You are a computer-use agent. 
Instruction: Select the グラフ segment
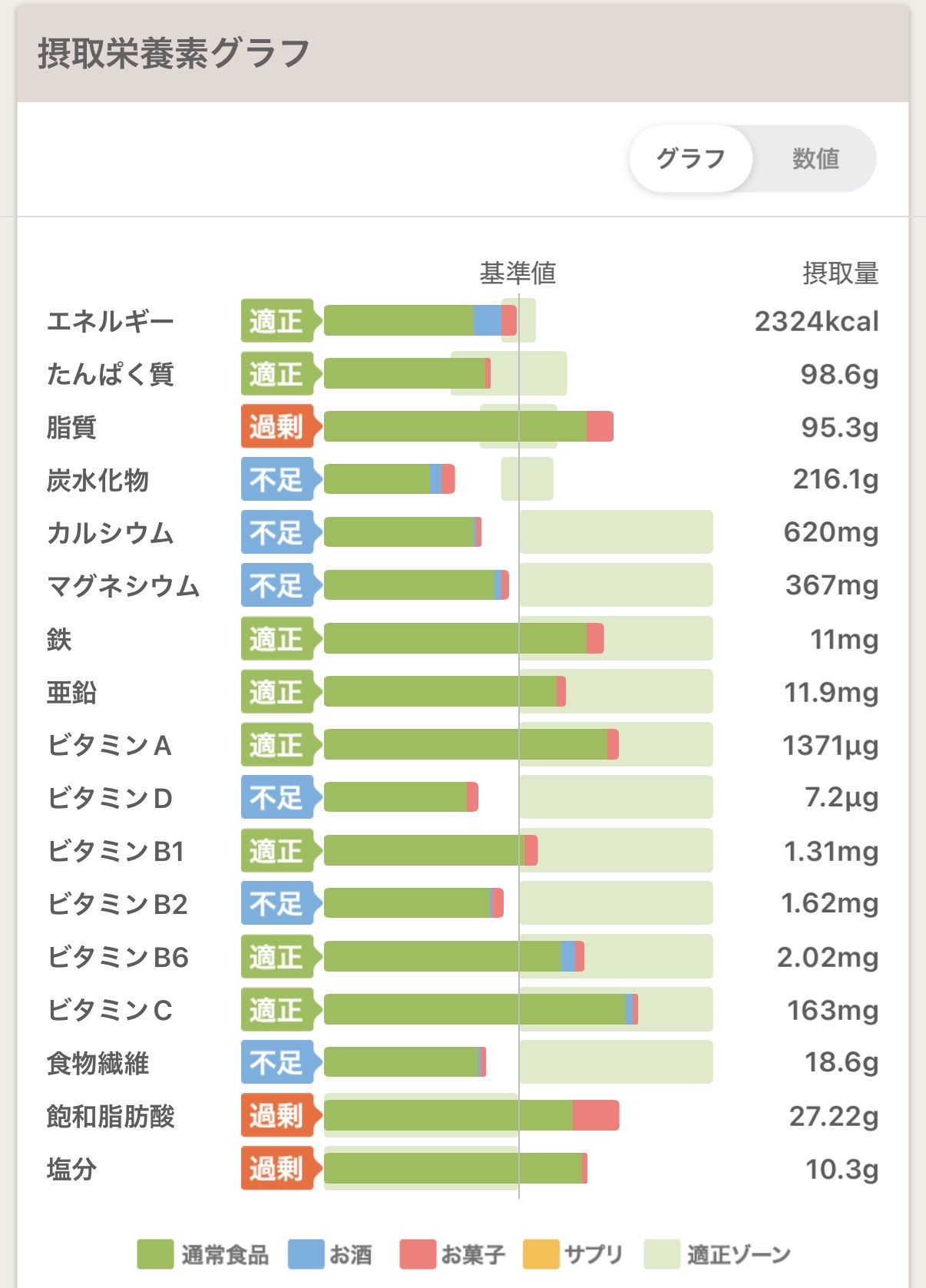(x=690, y=159)
